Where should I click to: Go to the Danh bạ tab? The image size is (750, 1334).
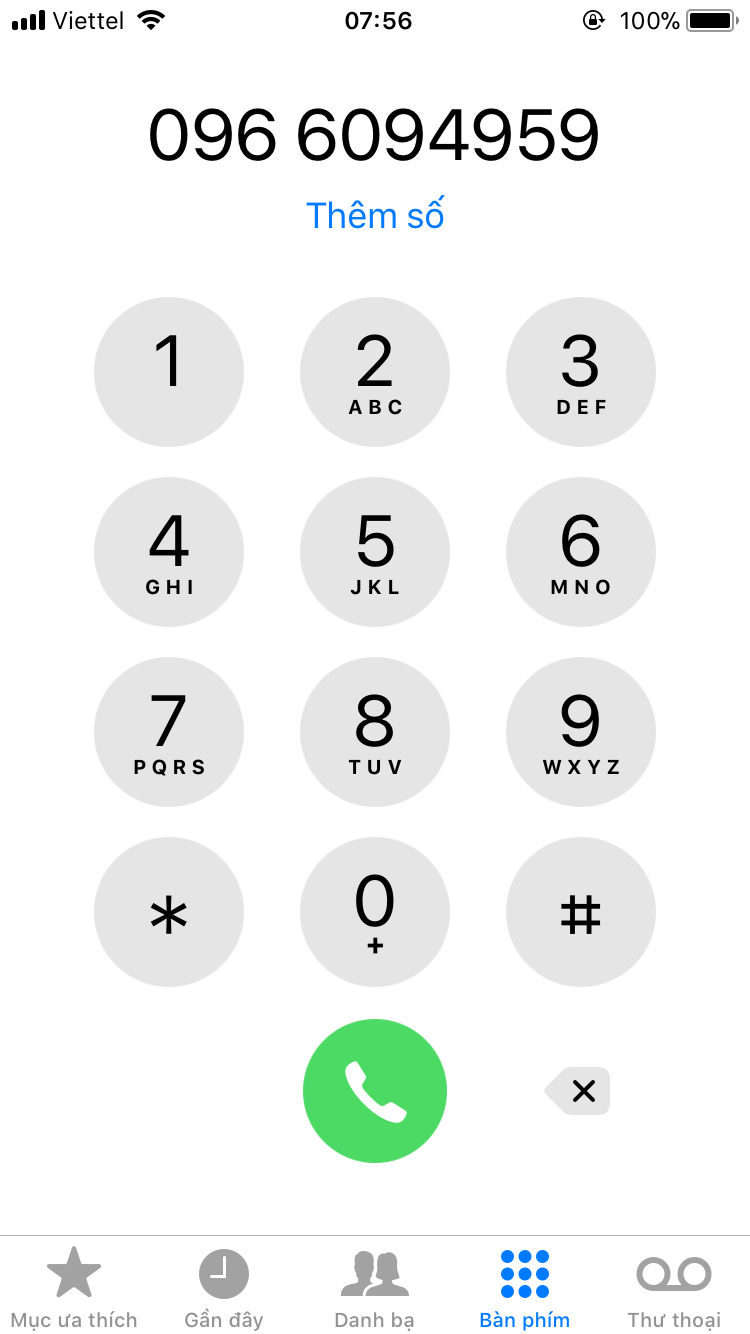coord(375,1288)
